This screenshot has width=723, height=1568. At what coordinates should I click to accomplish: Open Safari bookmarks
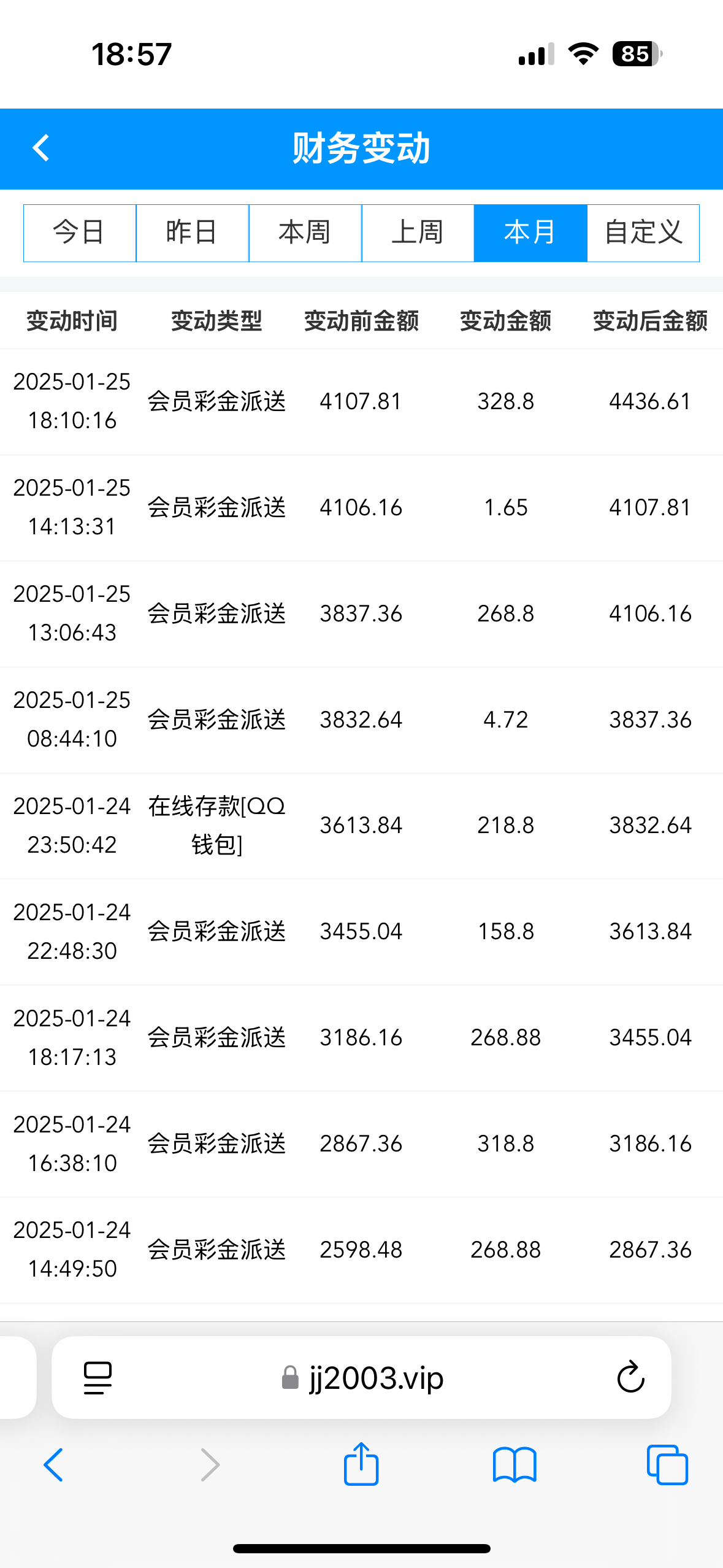(x=515, y=1464)
